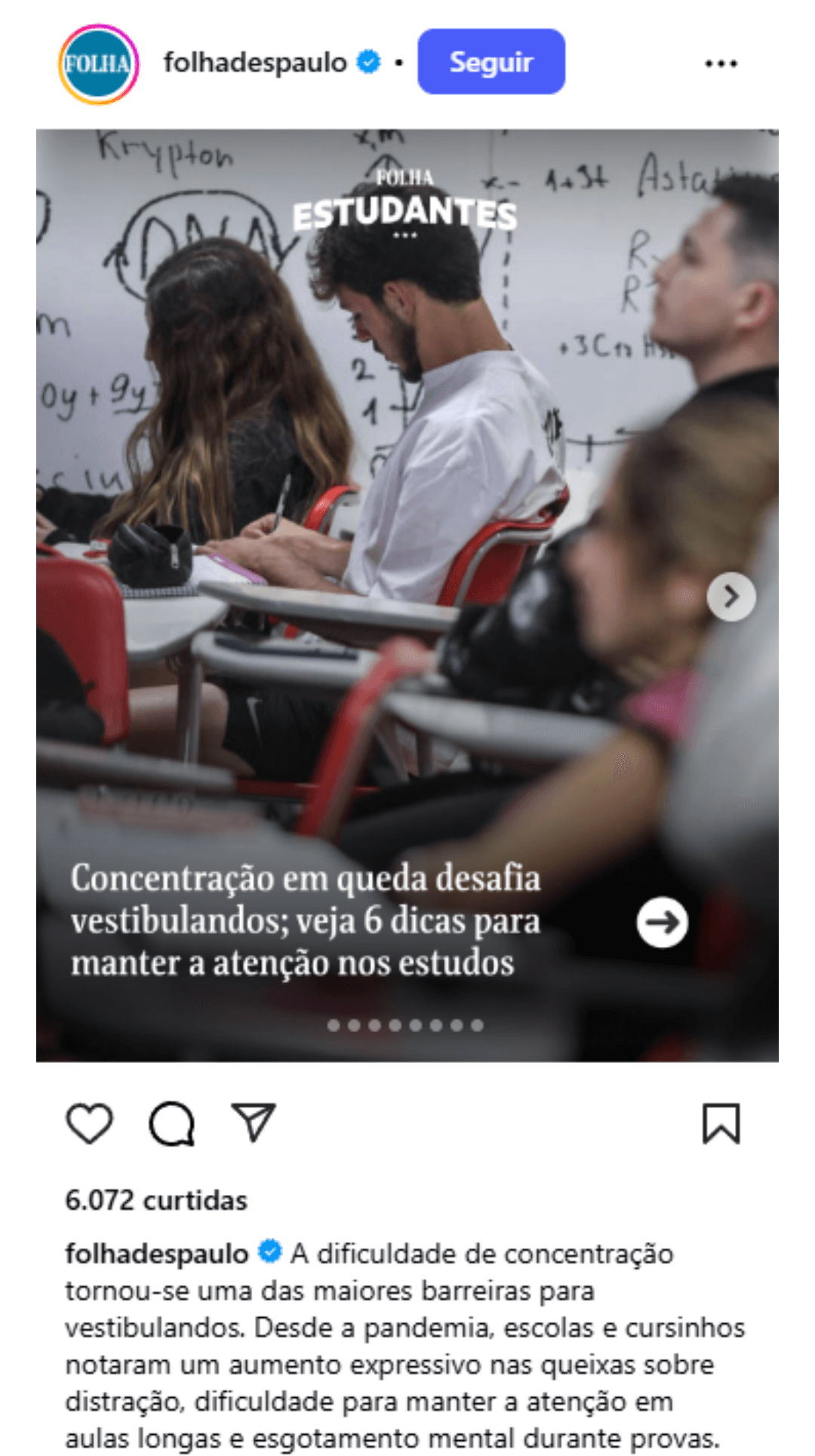Open folhadespaulo profile picture
The width and height of the screenshot is (815, 1456).
coord(98,63)
